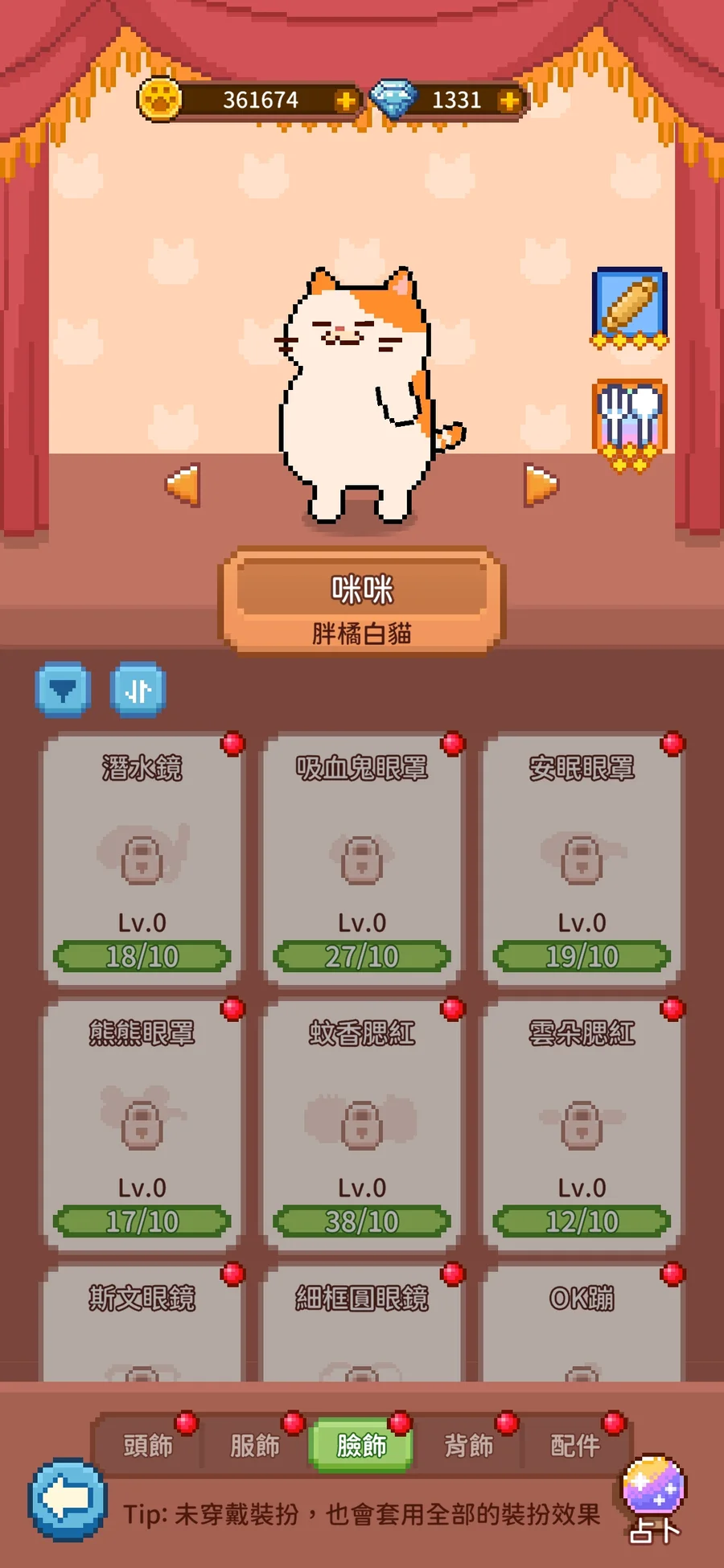Switch to the 背飾 tab

tap(468, 1446)
